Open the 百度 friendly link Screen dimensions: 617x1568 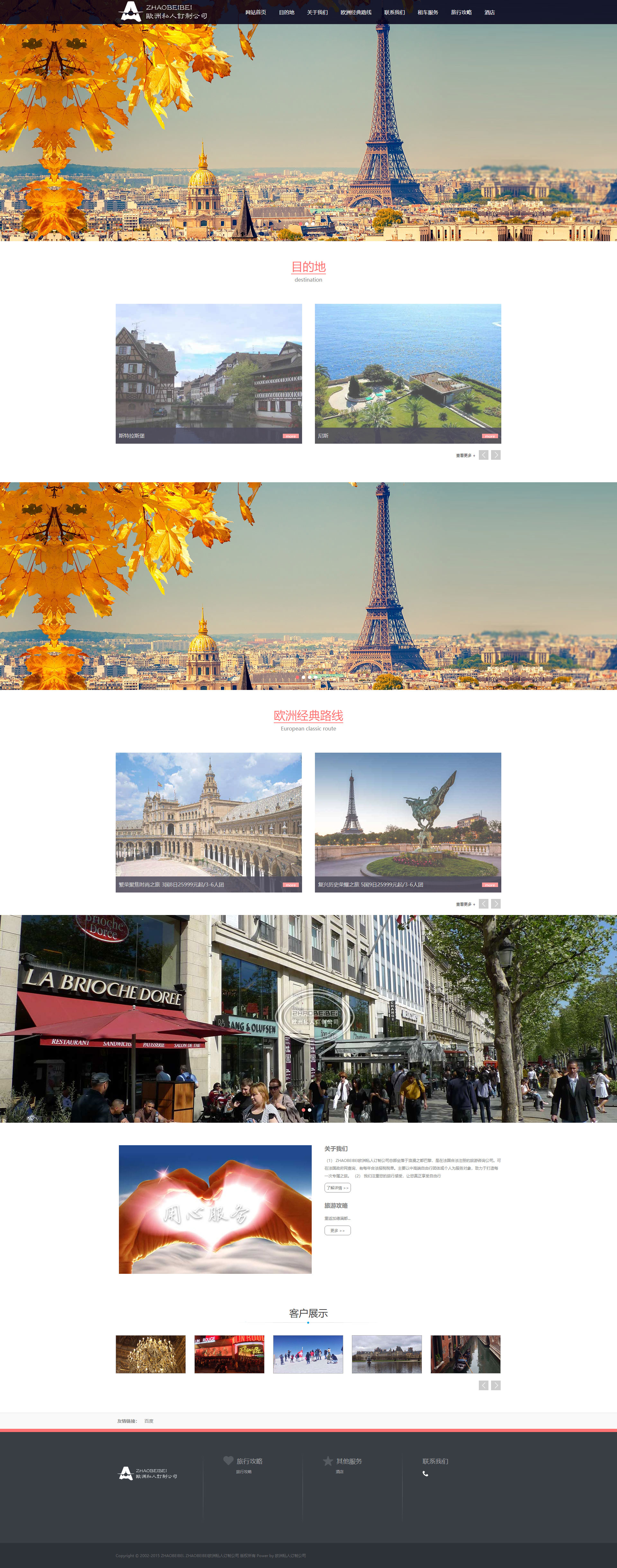148,1421
